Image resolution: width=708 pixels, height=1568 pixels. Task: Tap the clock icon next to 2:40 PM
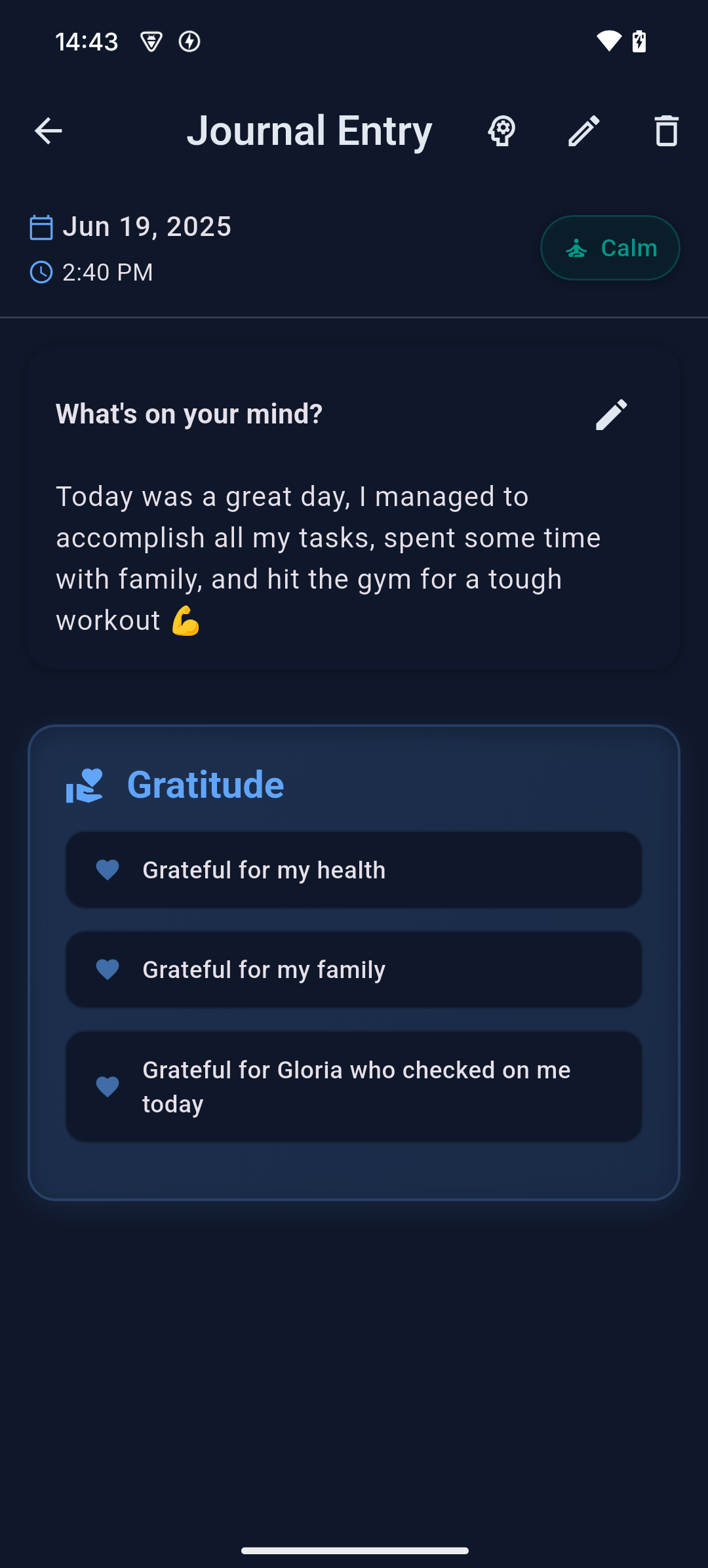coord(41,271)
